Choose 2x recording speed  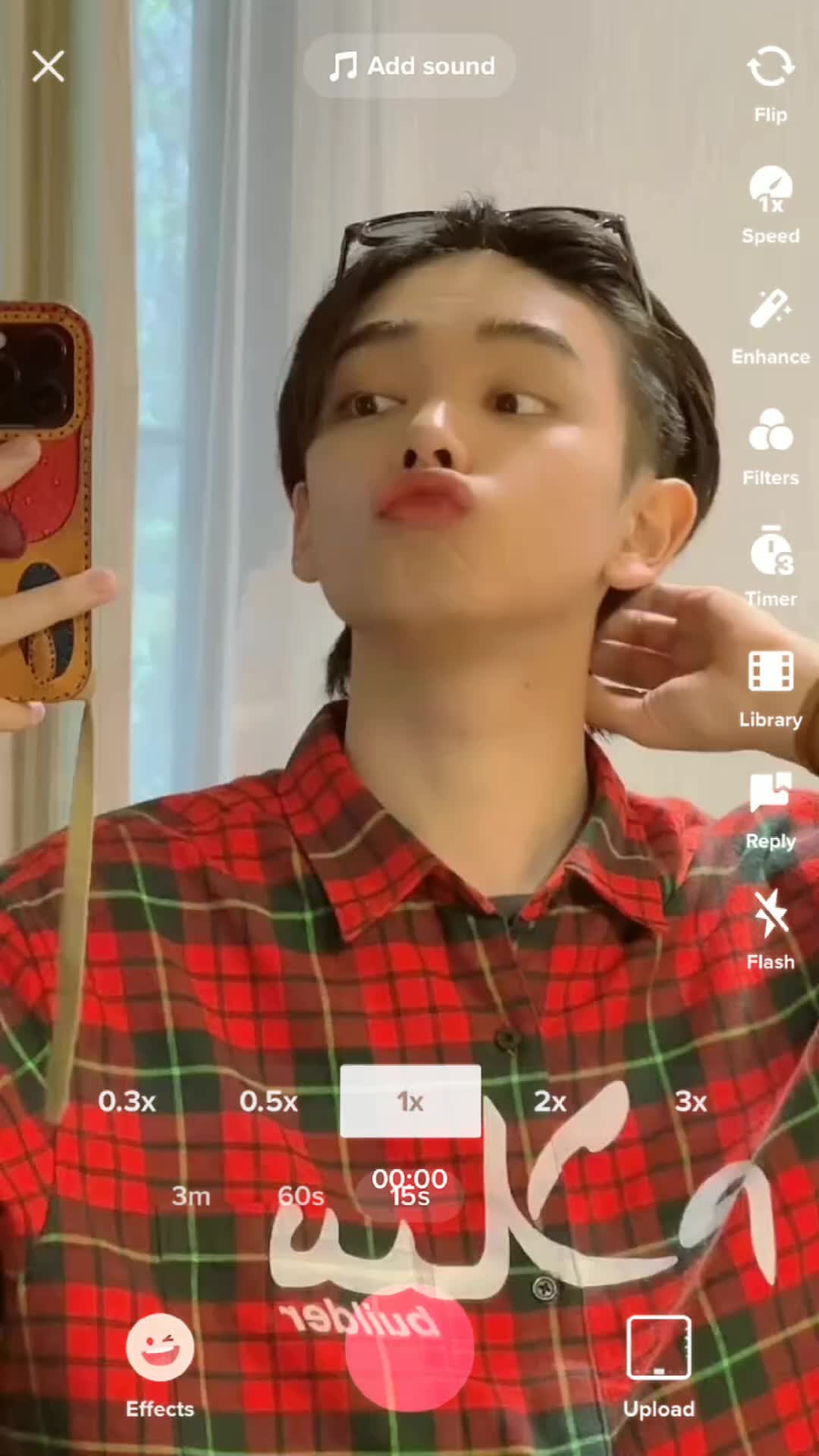pos(550,1101)
